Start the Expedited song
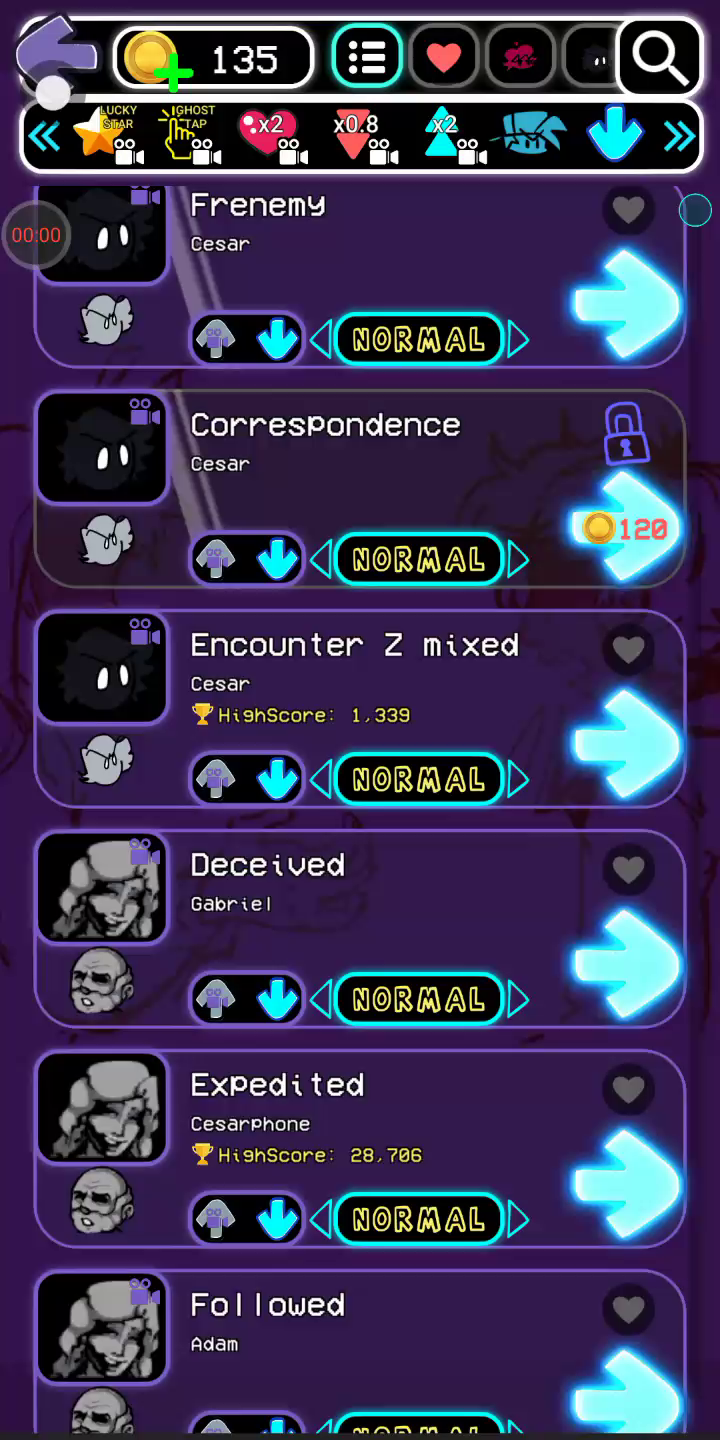The width and height of the screenshot is (720, 1440). [x=628, y=1183]
